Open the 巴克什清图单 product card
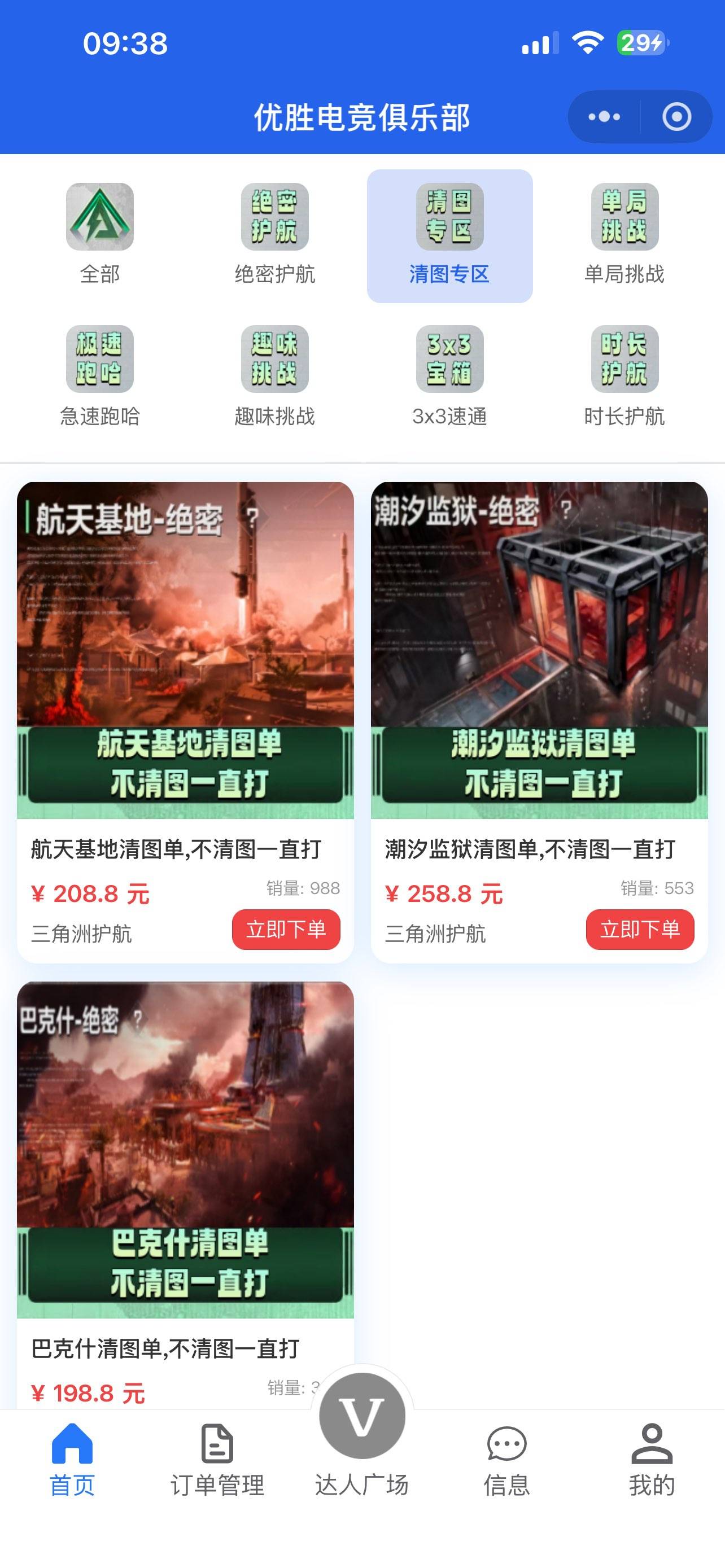The image size is (725, 1568). [185, 1150]
